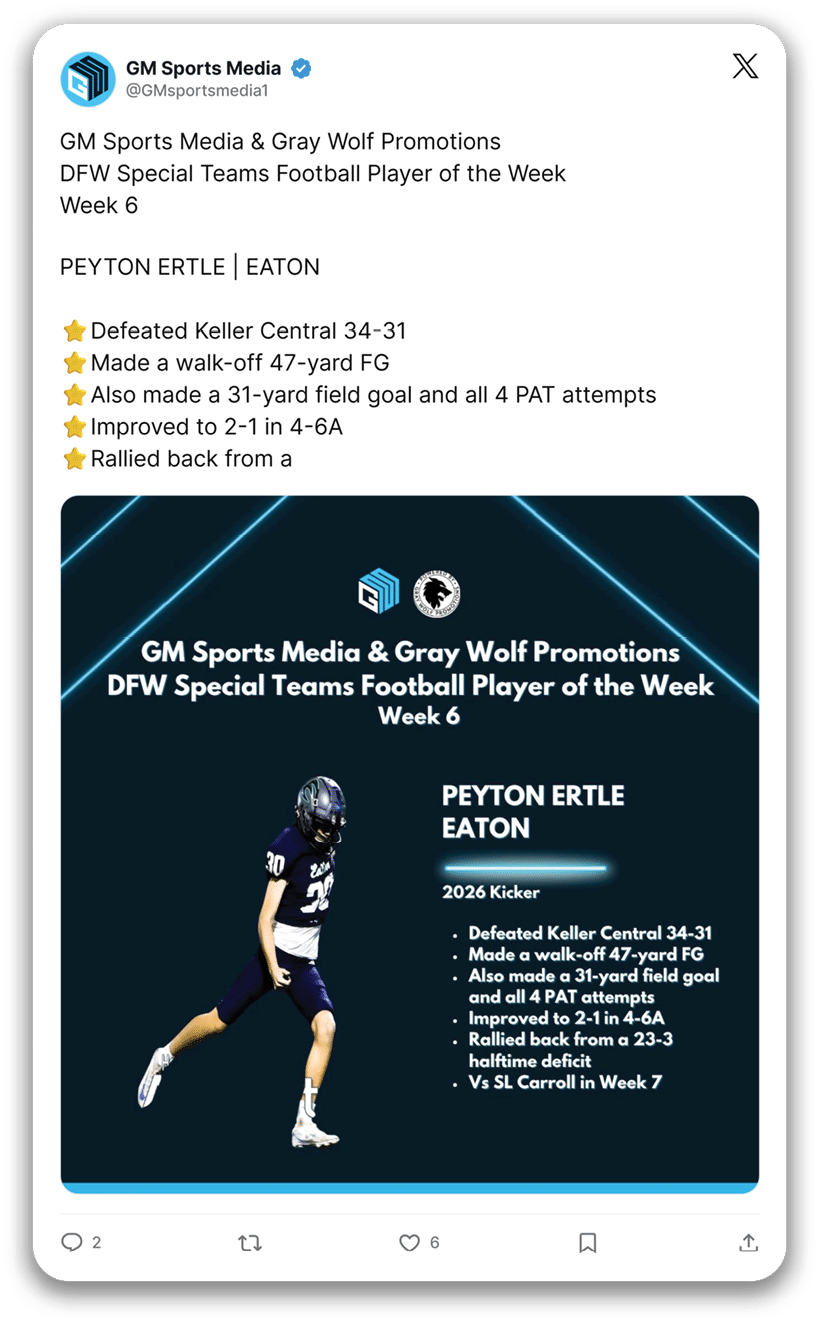This screenshot has width=819, height=1323.
Task: Repost this Player of the Week tweet
Action: (x=250, y=1243)
